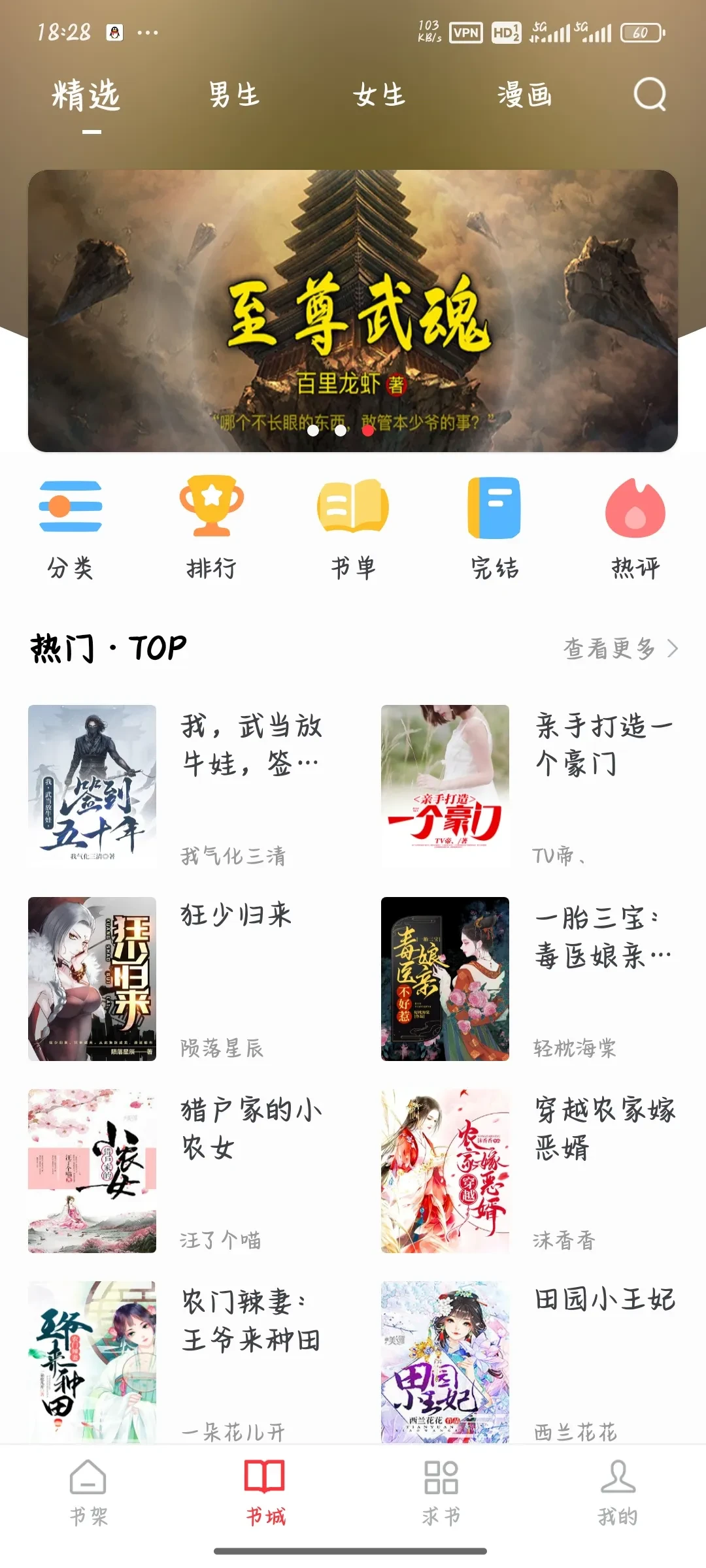This screenshot has width=706, height=1568.
Task: Open the 至尊武魂 banner
Action: pos(353,310)
